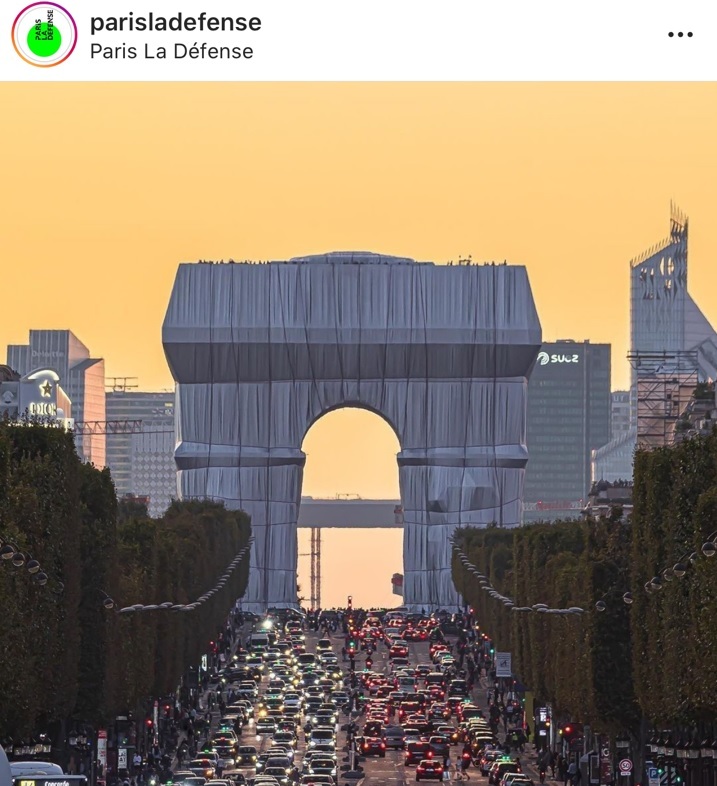Open the Paris La Défense location tag

171,51
